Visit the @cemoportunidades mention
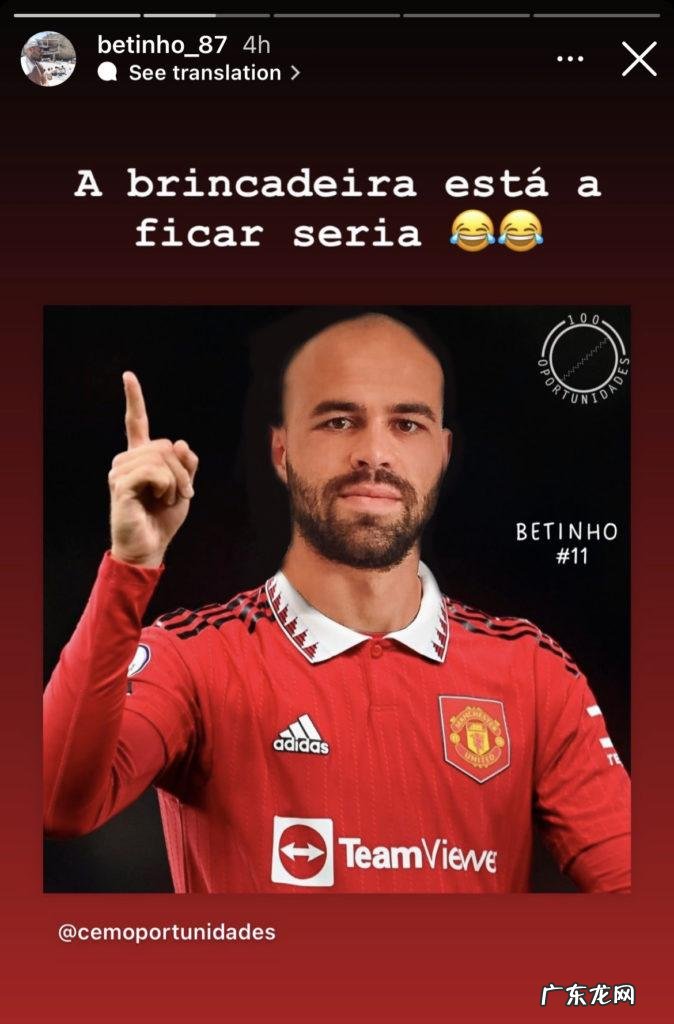 (x=167, y=932)
